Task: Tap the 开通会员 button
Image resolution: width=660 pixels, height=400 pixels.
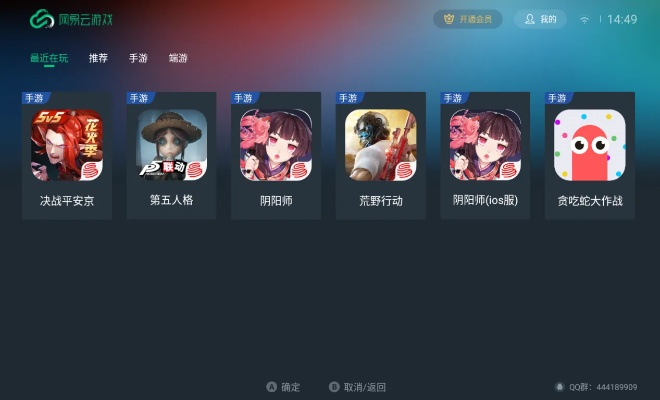Action: point(468,19)
